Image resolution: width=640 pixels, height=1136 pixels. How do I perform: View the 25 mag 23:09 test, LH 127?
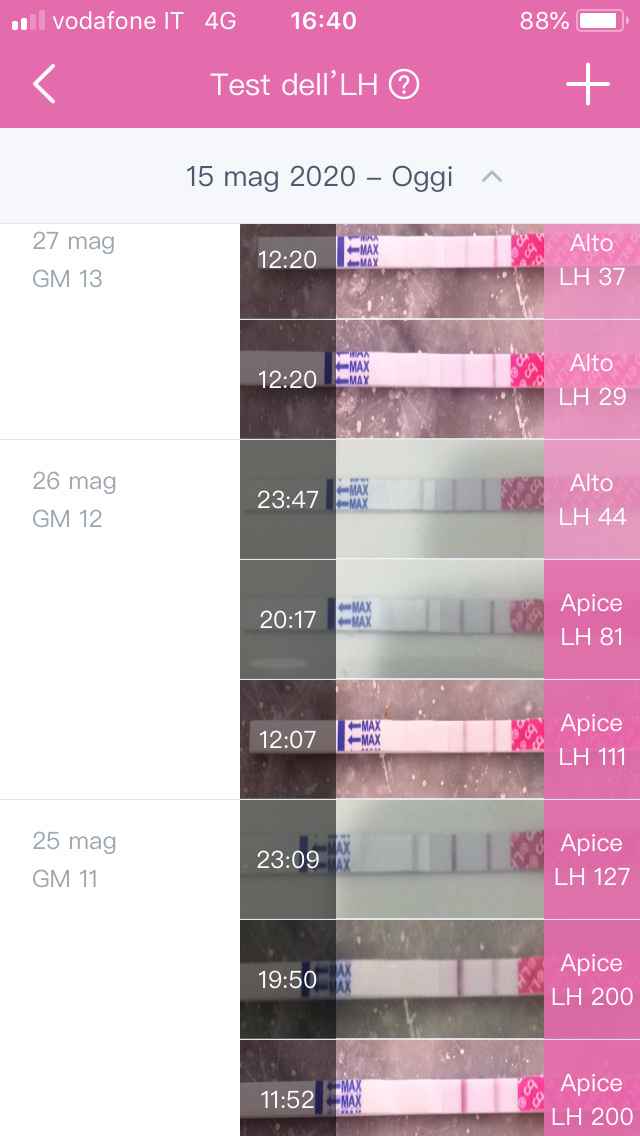pos(440,859)
